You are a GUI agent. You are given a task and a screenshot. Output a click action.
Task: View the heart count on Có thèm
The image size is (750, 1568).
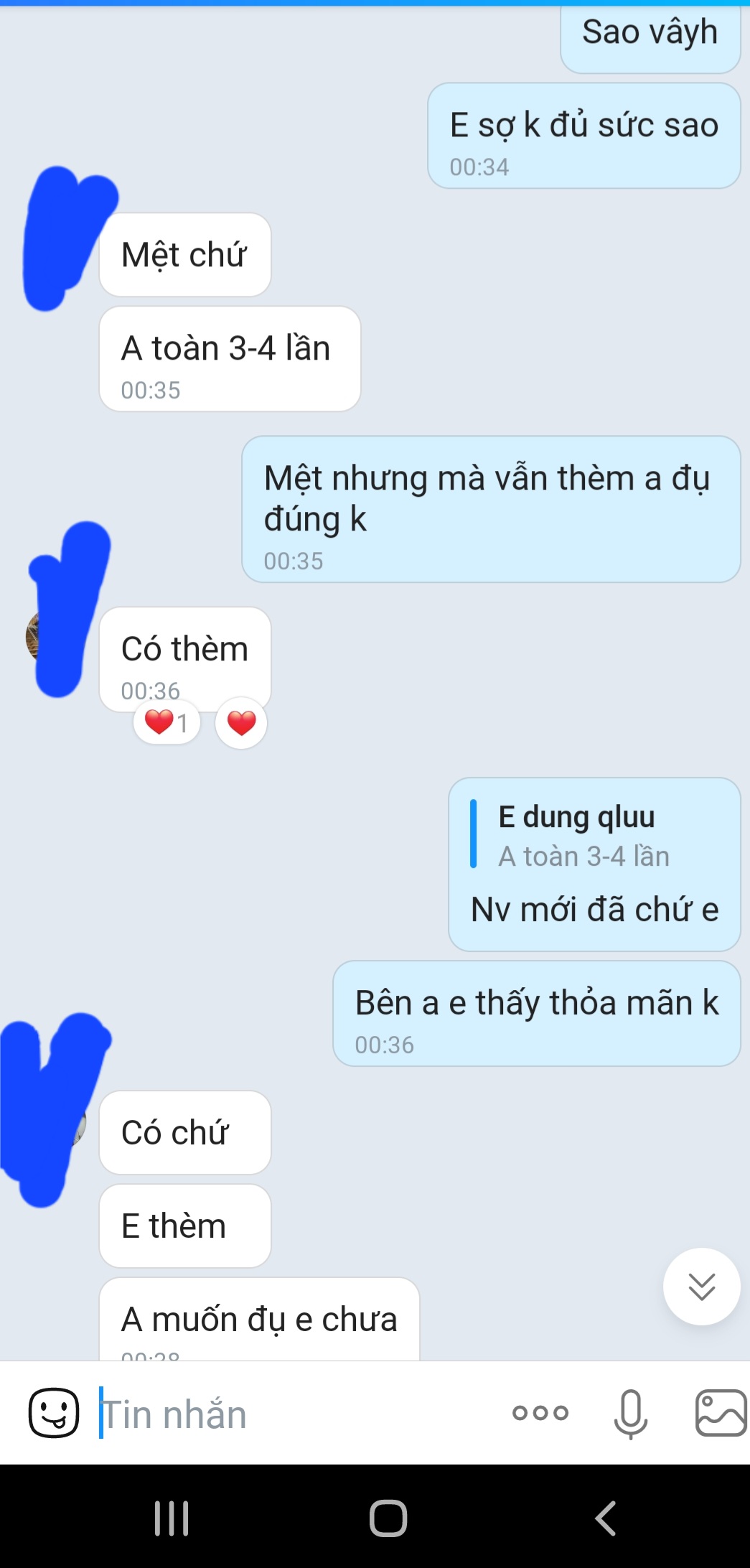tap(167, 723)
